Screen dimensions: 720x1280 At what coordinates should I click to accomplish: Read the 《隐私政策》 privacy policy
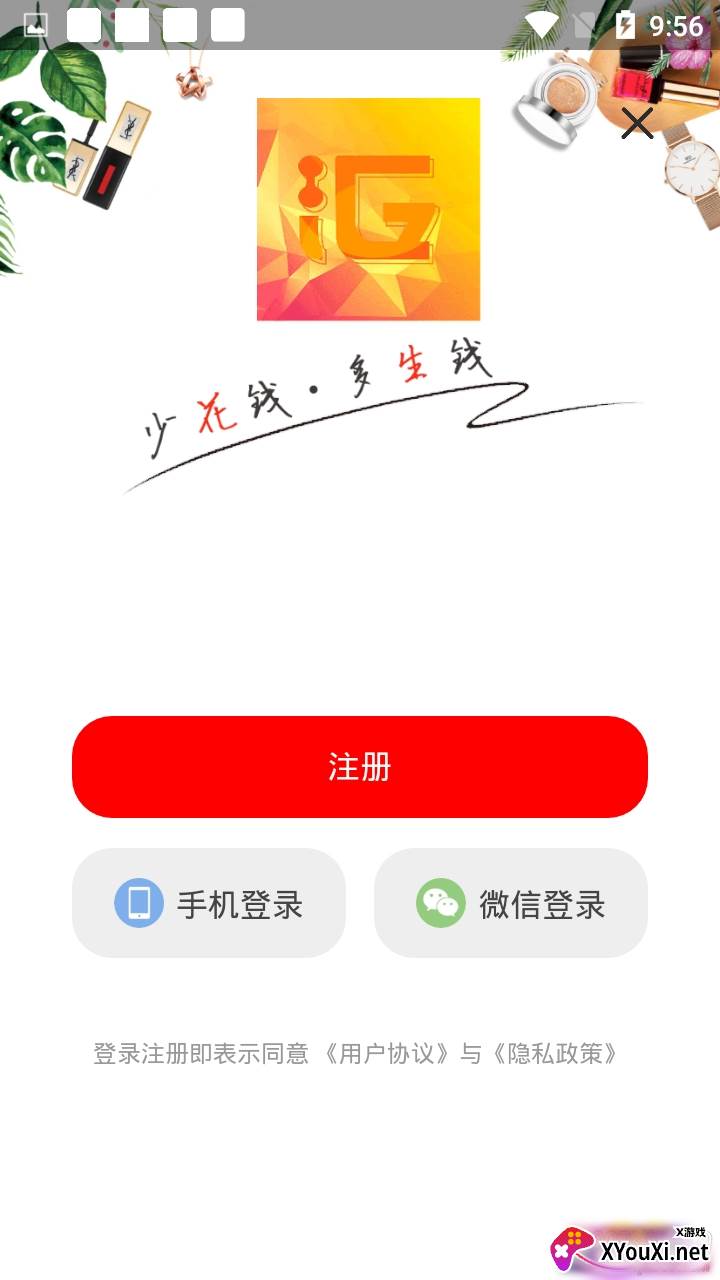[553, 1053]
